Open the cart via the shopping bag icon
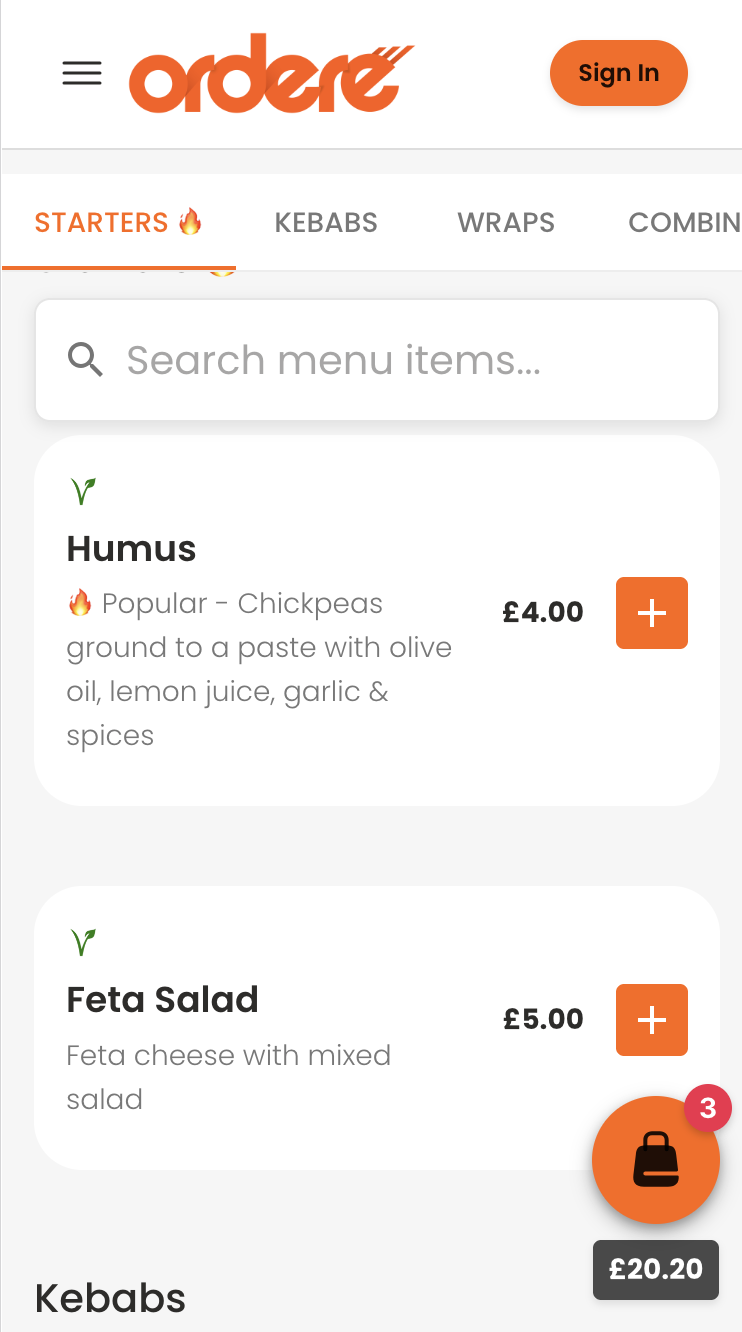The width and height of the screenshot is (742, 1332). click(655, 1159)
